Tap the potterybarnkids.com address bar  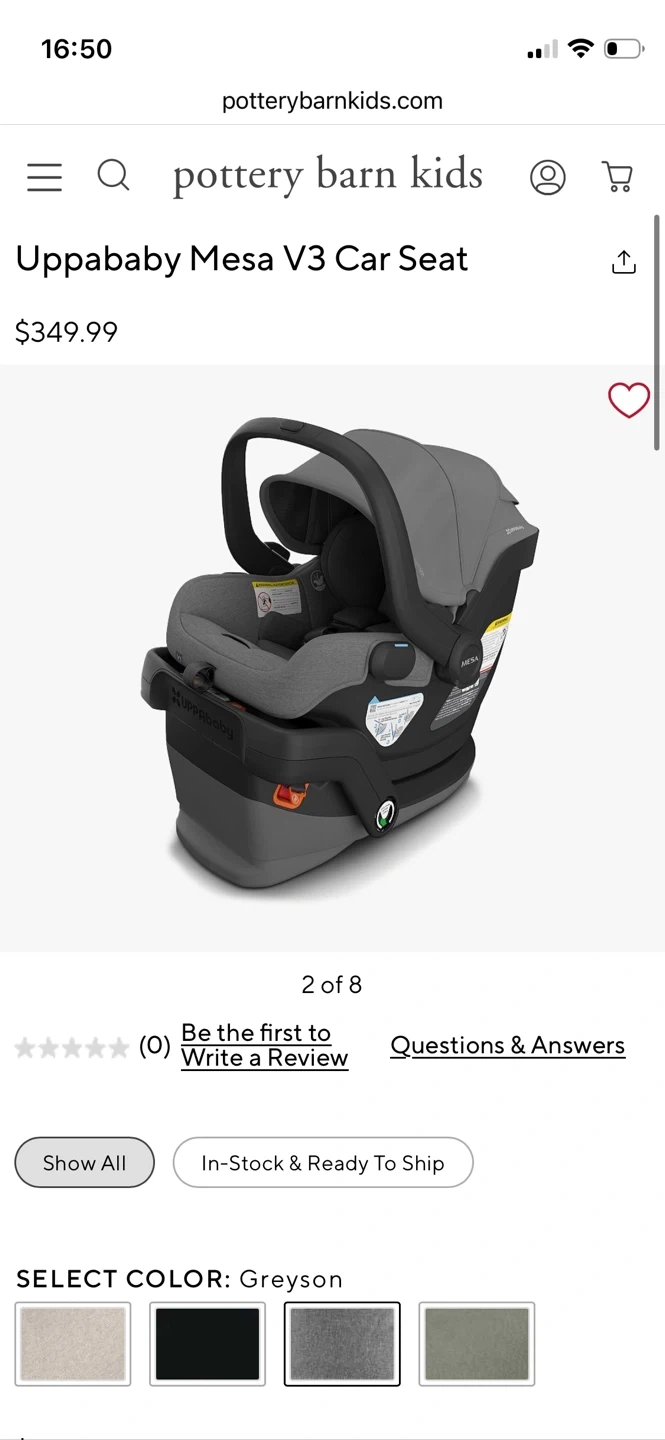click(x=332, y=101)
